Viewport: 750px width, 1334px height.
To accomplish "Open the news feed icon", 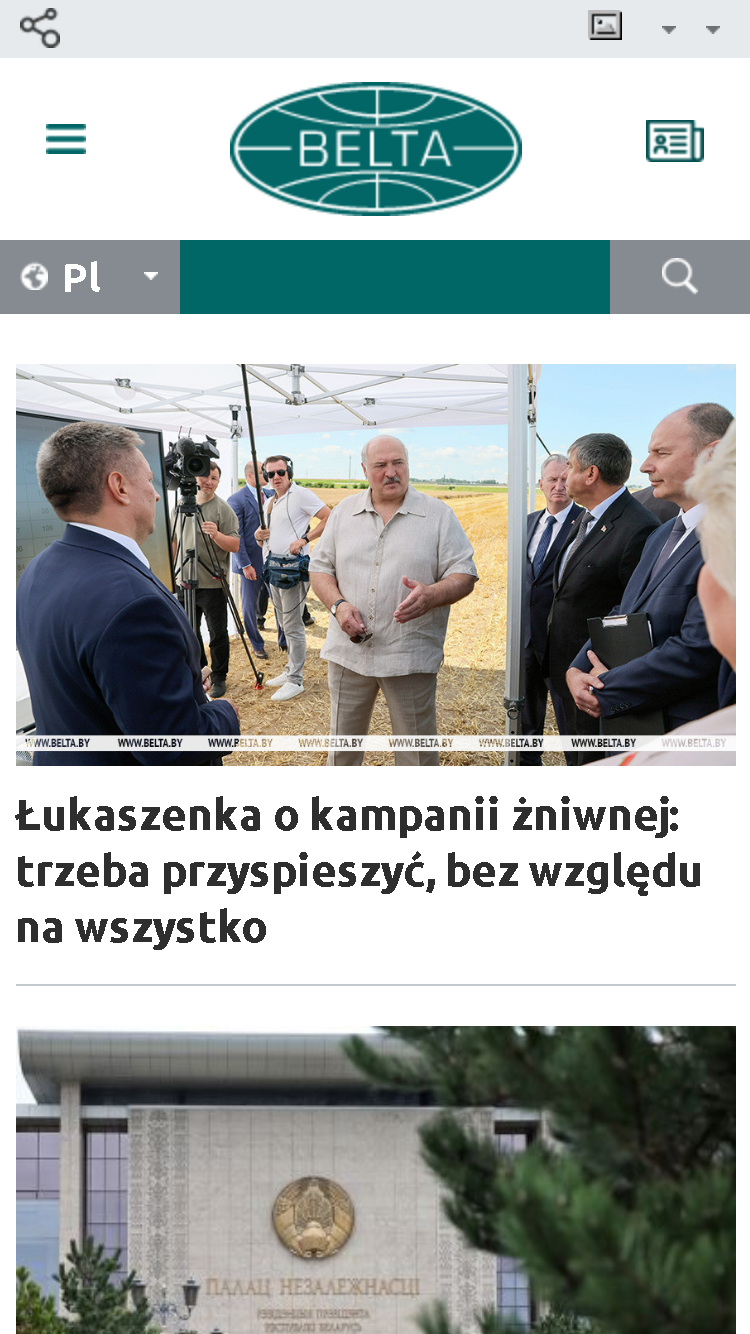I will tap(675, 141).
